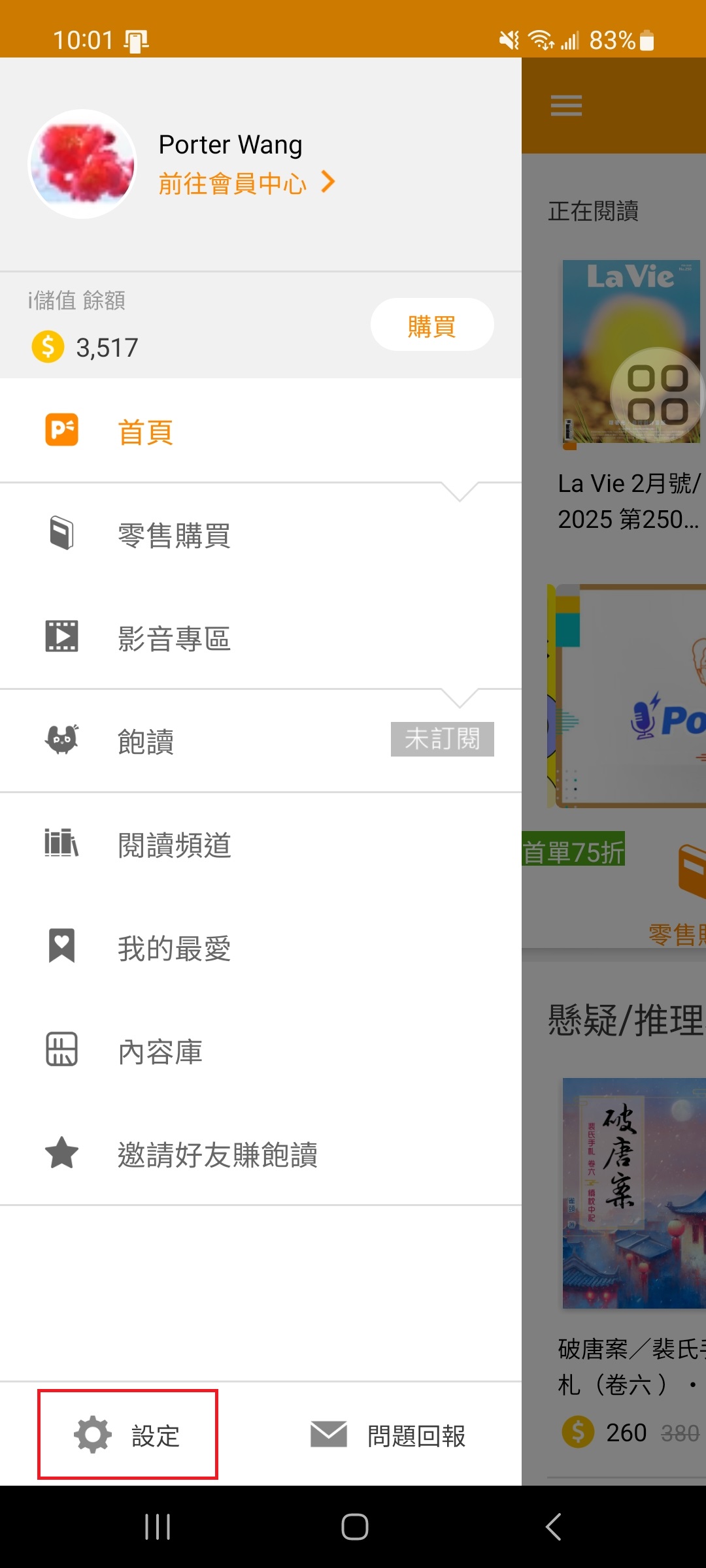Open 邀請好友賺飽讀 invite option
This screenshot has width=706, height=1568.
click(x=217, y=1154)
